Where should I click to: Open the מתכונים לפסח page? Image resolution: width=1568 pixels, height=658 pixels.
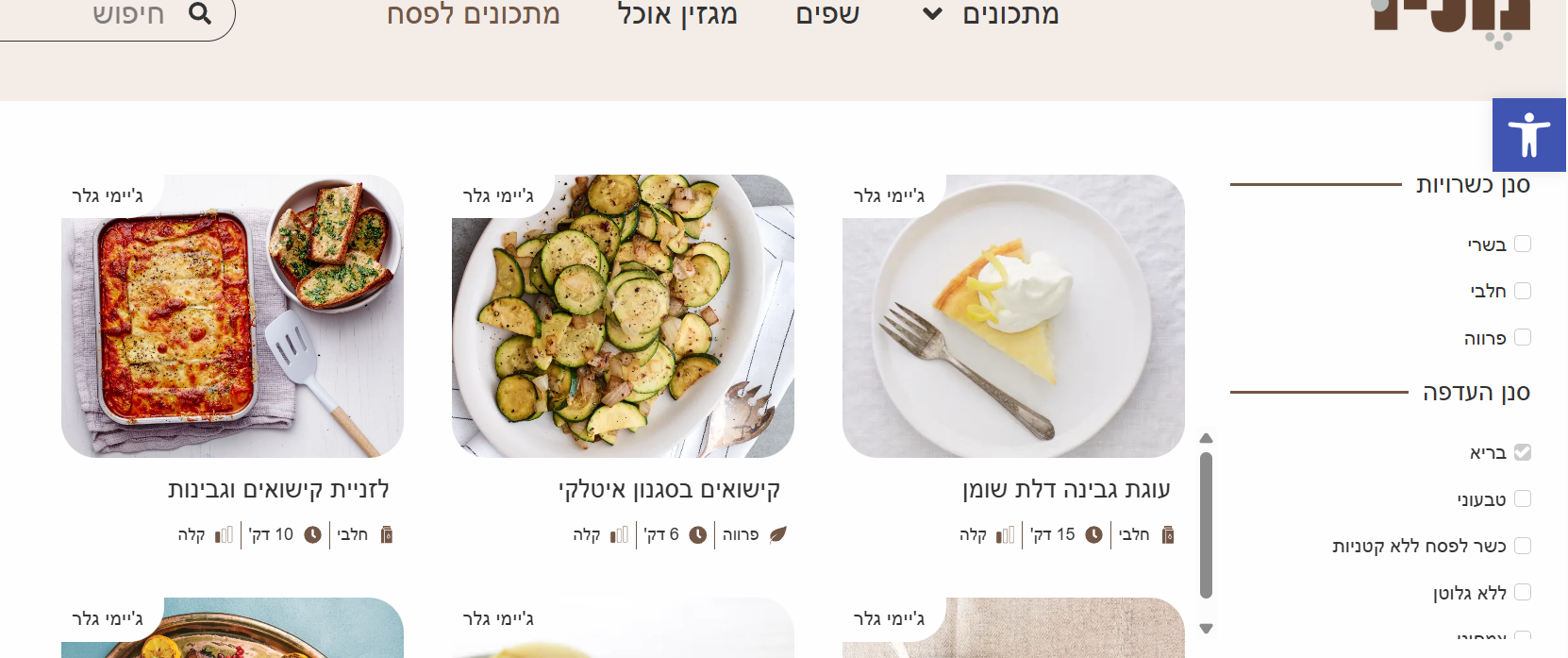473,14
